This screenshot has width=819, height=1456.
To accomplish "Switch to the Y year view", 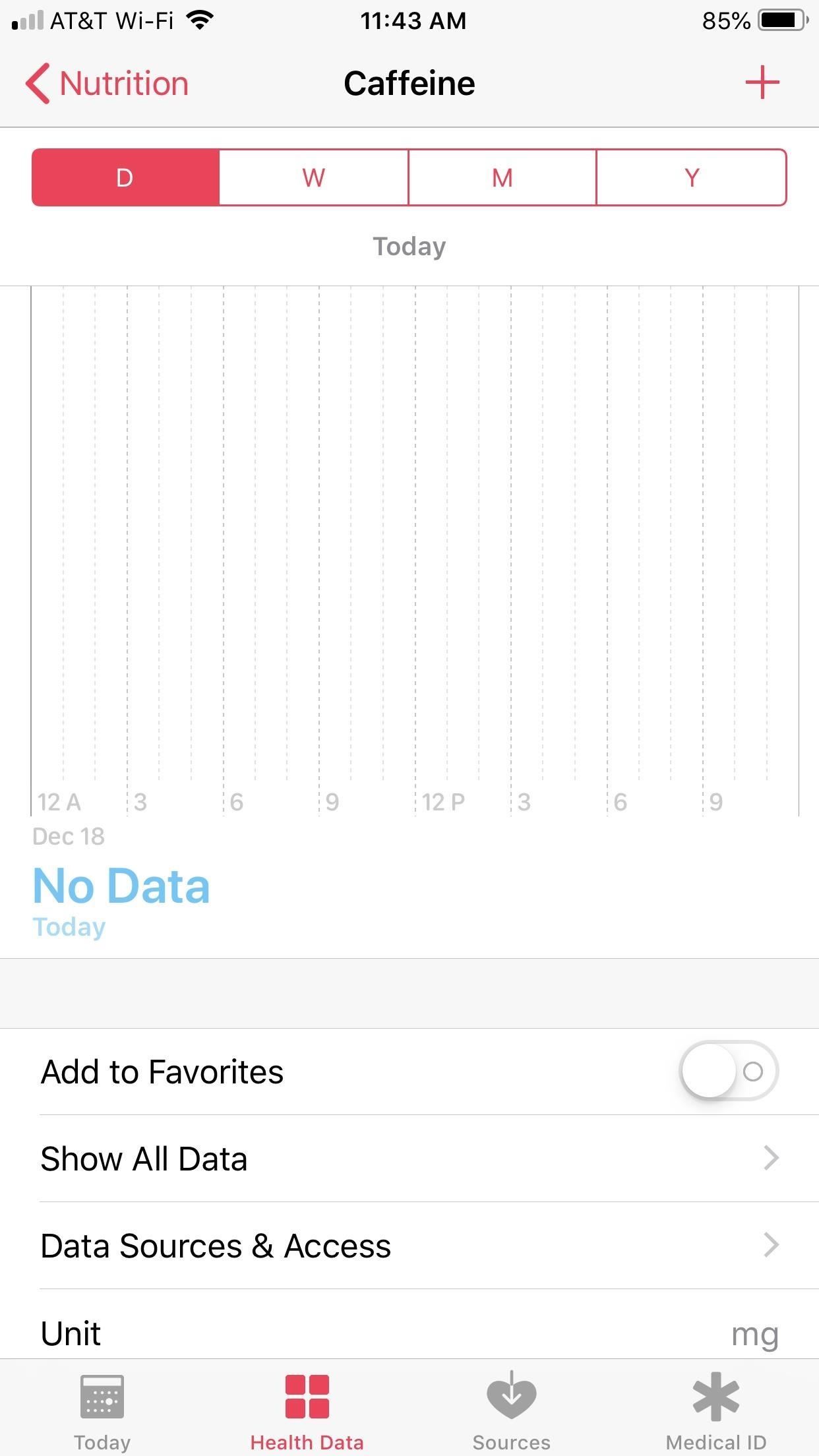I will click(x=691, y=178).
